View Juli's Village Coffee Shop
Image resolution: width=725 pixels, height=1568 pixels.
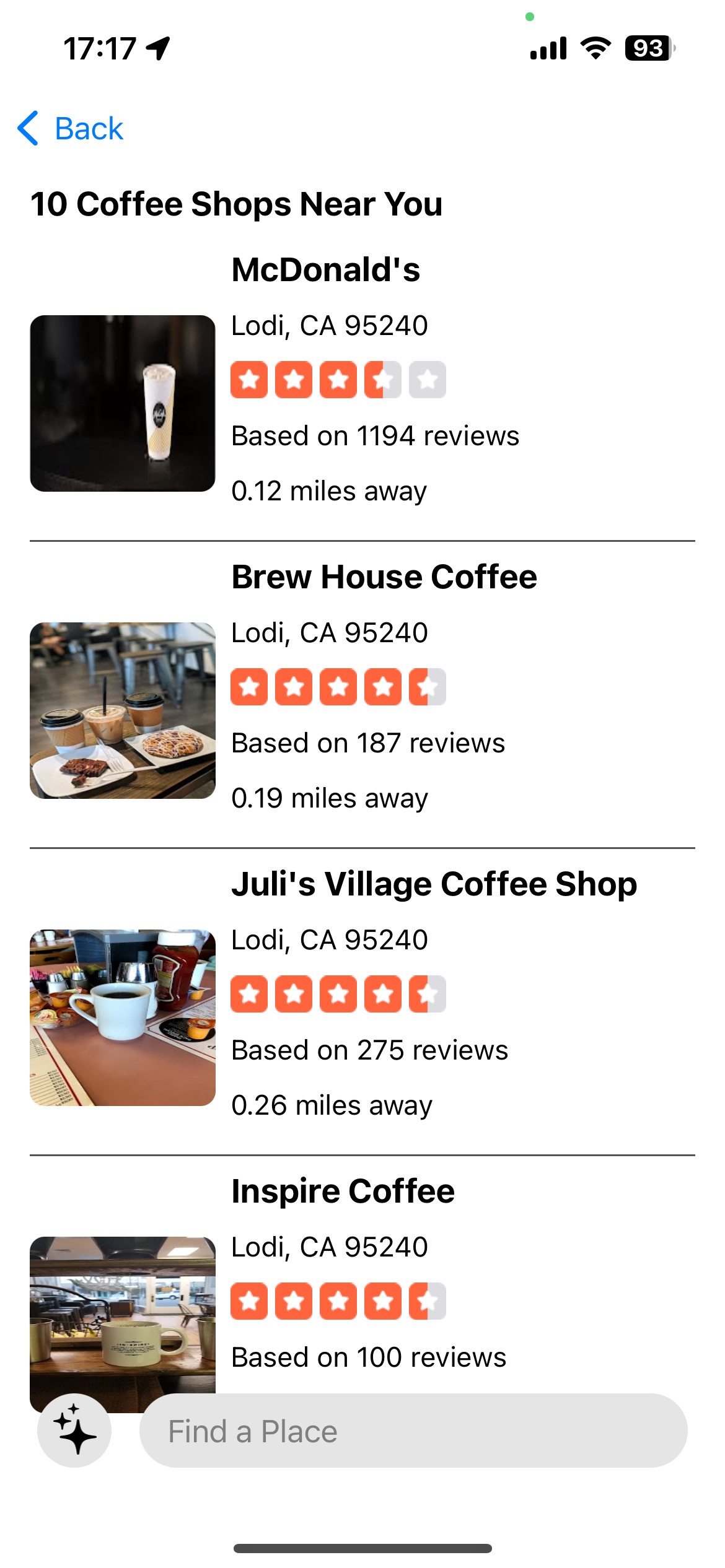click(434, 884)
